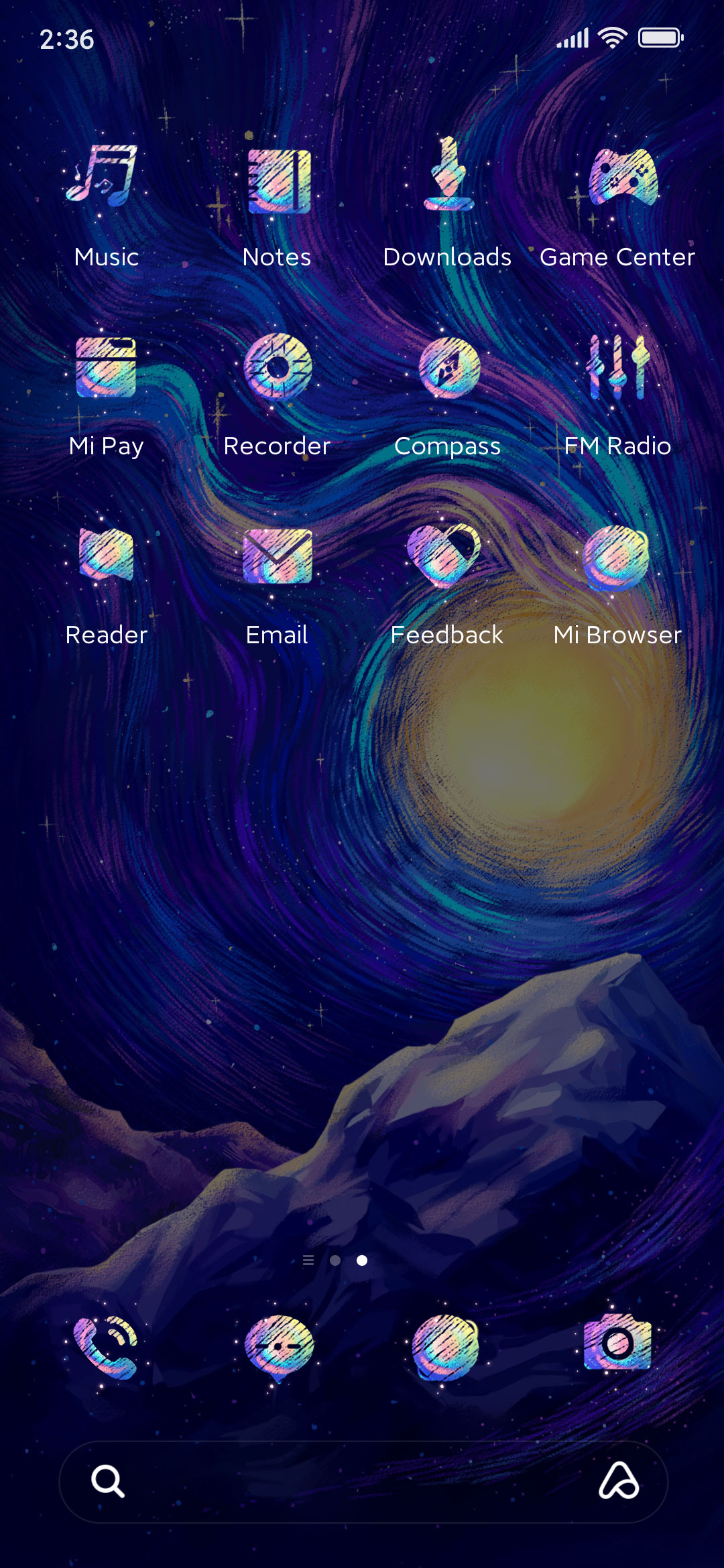Open the phone dialer in the dock
724x1568 pixels.
106,1347
